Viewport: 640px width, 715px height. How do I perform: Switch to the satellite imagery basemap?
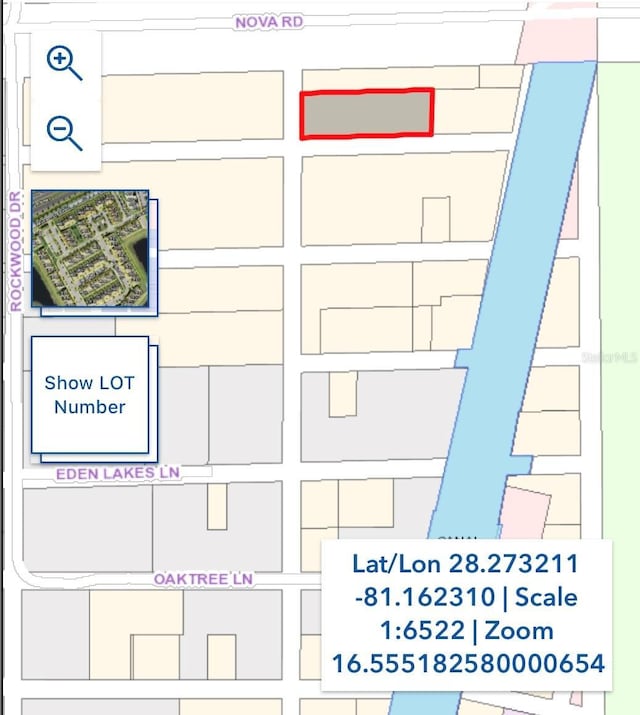[90, 248]
